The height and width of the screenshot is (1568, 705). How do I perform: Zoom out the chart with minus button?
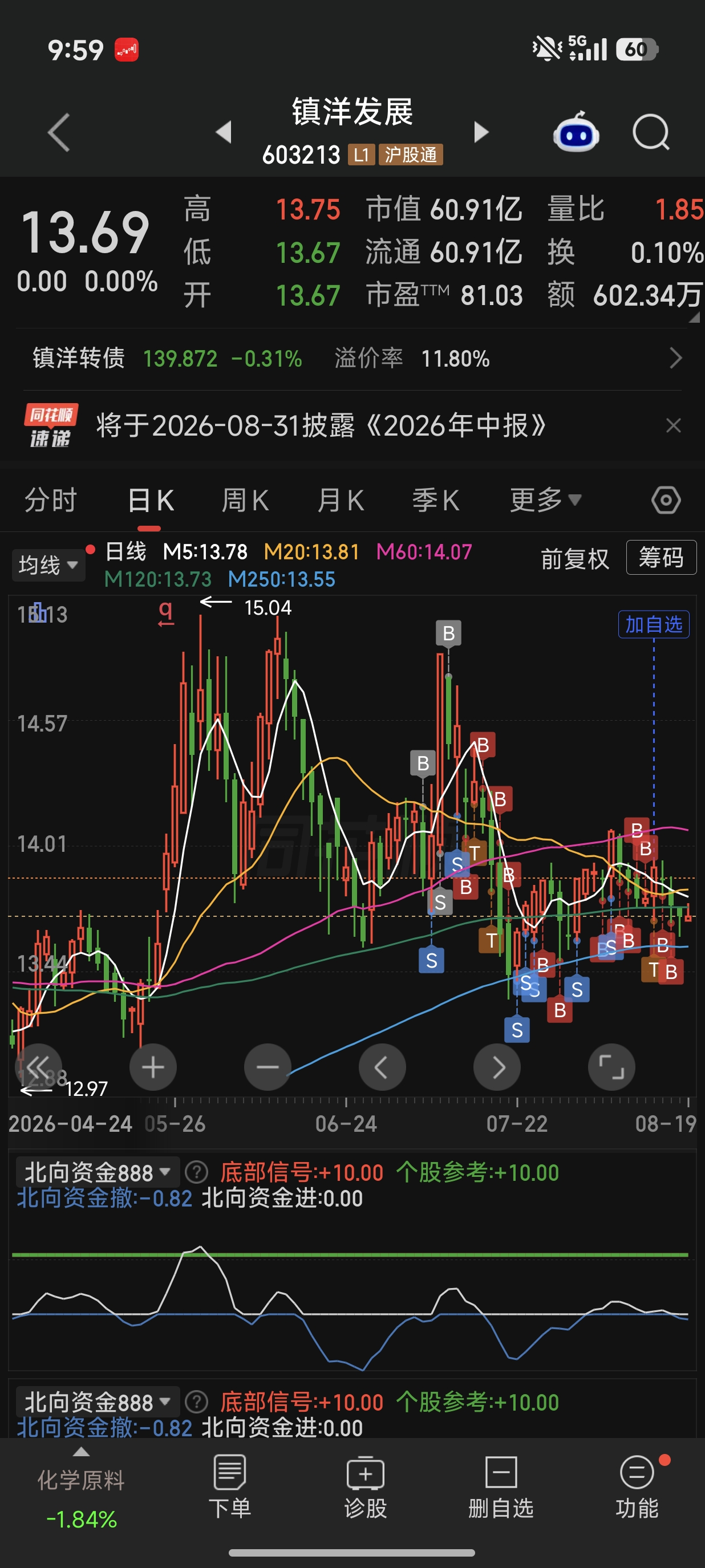pos(268,1067)
